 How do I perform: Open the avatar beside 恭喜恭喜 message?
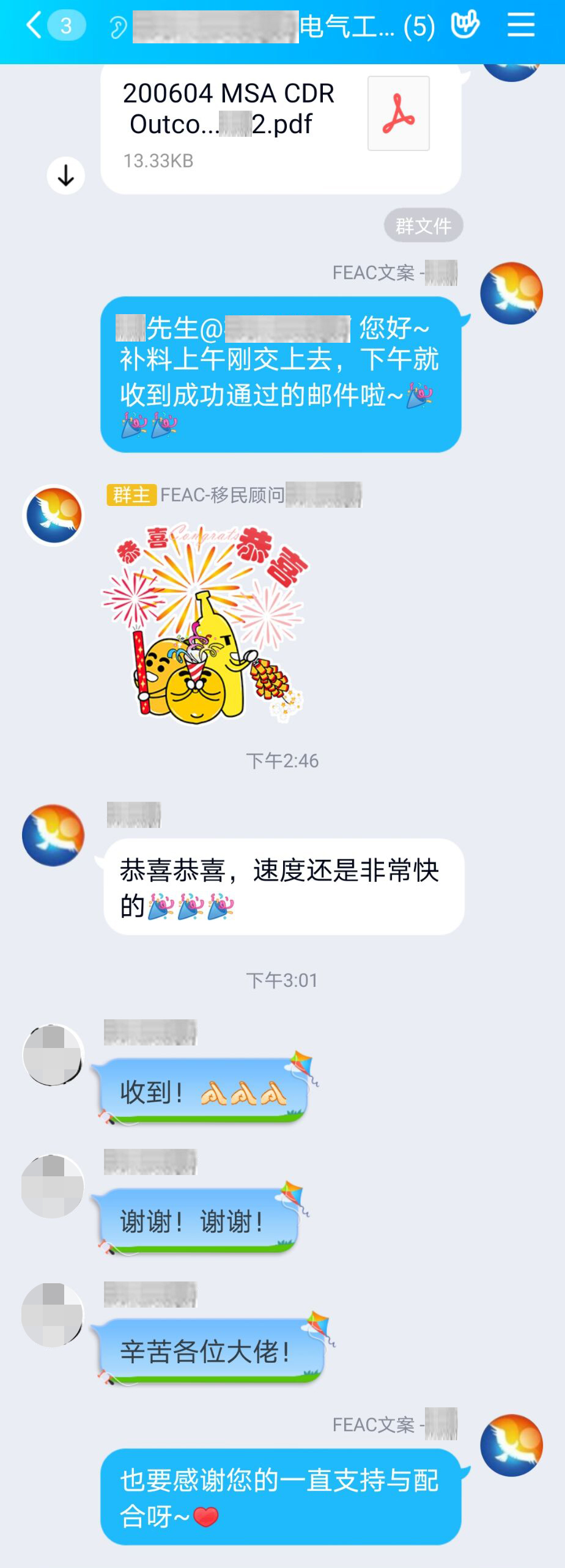click(x=53, y=835)
